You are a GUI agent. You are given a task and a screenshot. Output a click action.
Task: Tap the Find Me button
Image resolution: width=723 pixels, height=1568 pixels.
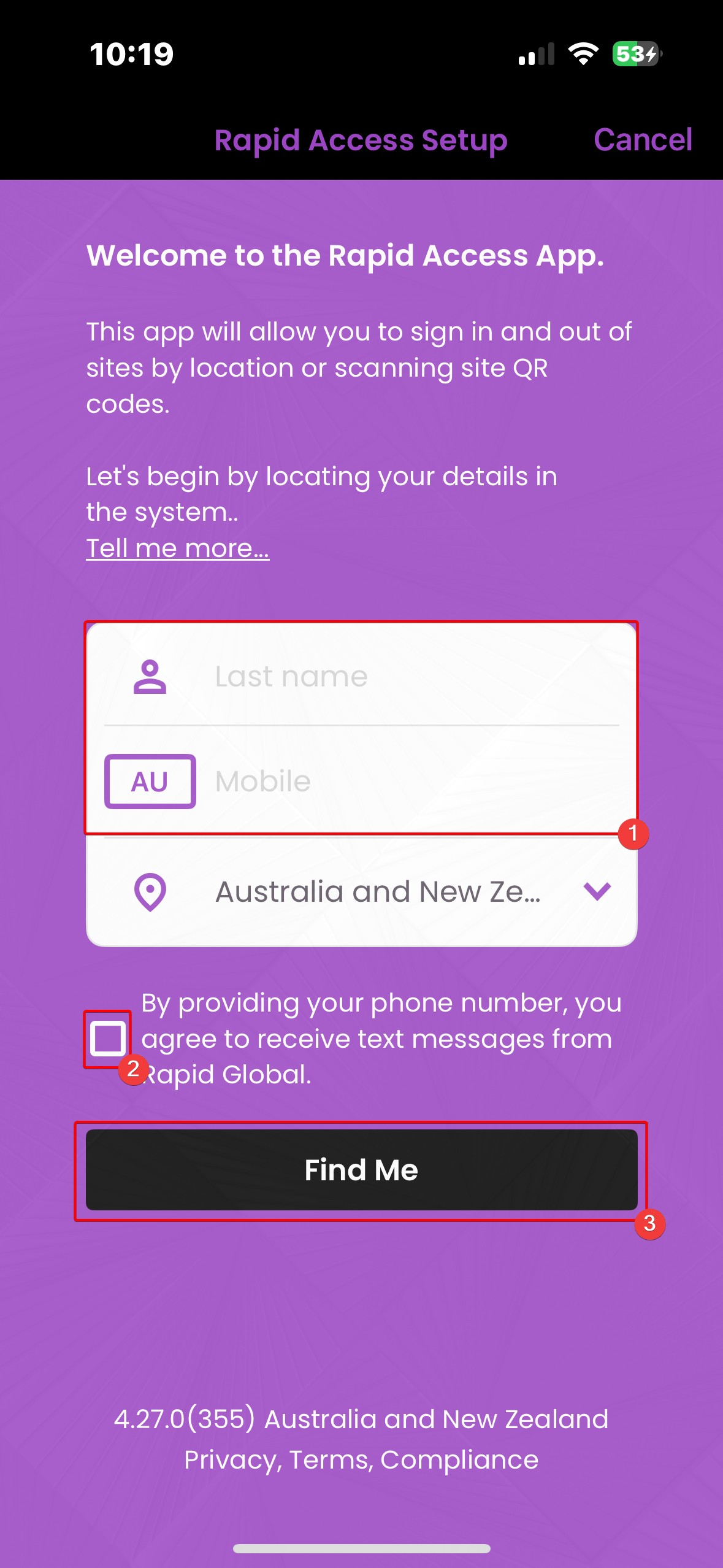pos(361,1170)
